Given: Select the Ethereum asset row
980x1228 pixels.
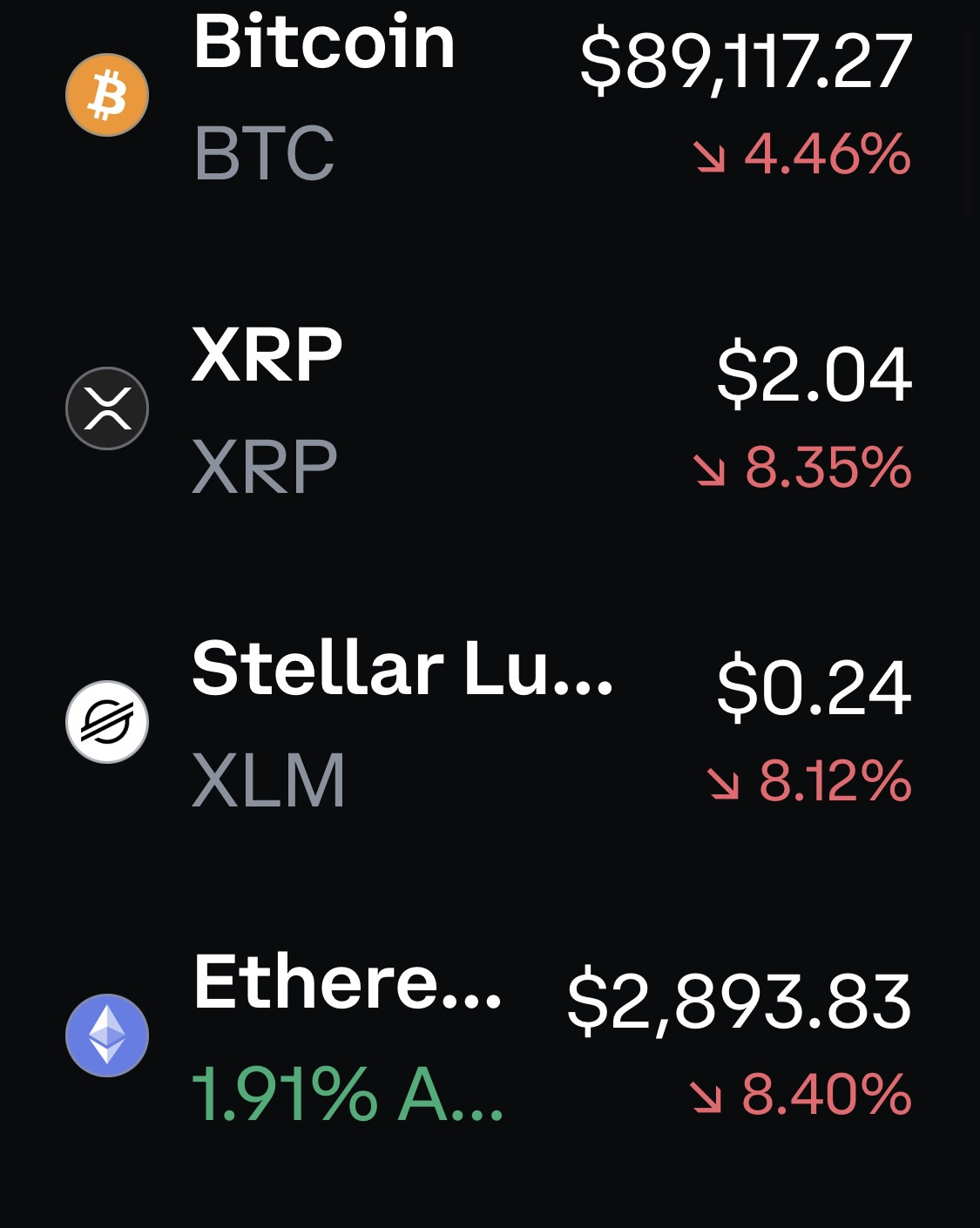Looking at the screenshot, I should pyautogui.click(x=488, y=1036).
